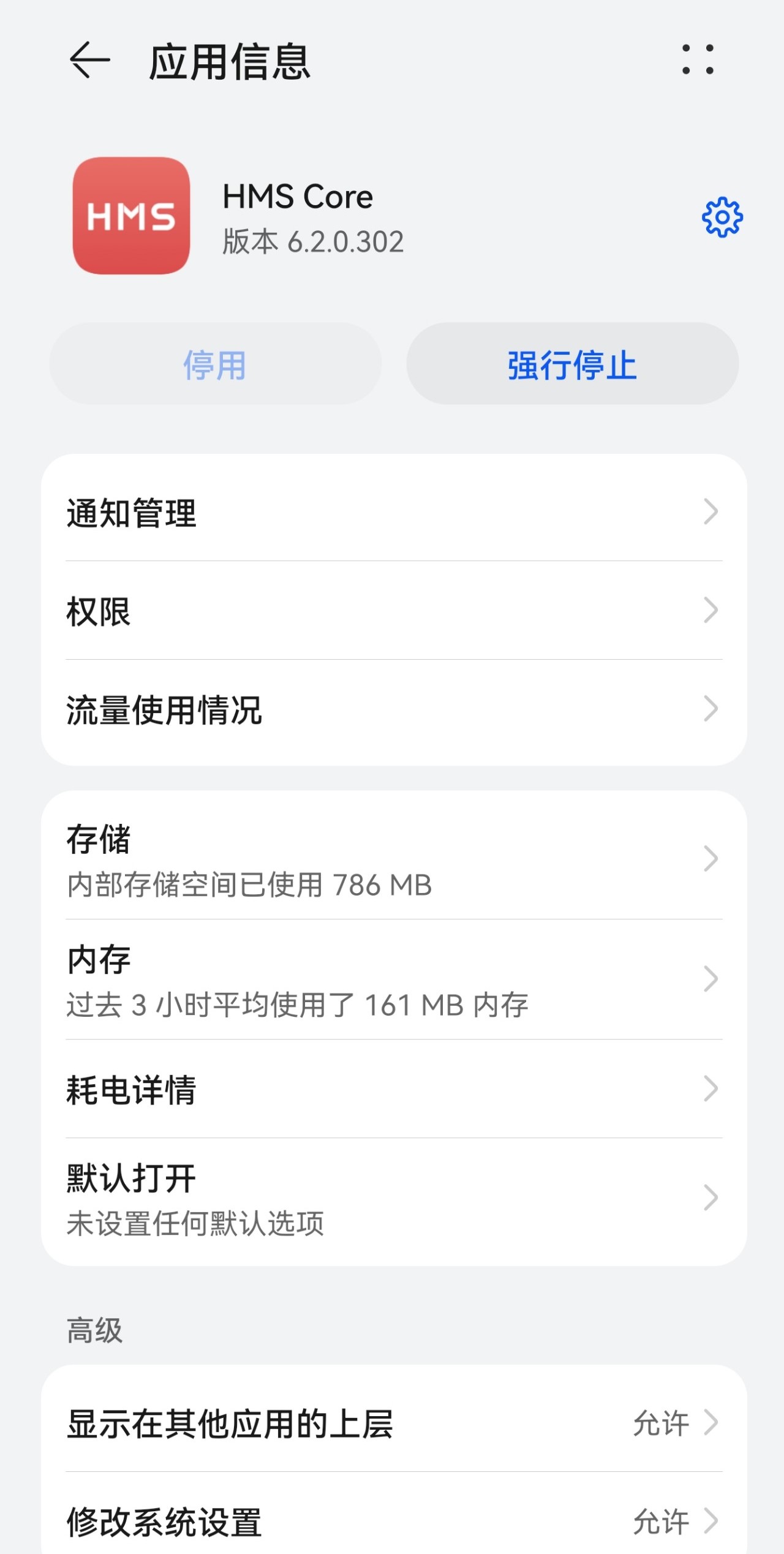Open the four-dot more options menu

pyautogui.click(x=698, y=59)
